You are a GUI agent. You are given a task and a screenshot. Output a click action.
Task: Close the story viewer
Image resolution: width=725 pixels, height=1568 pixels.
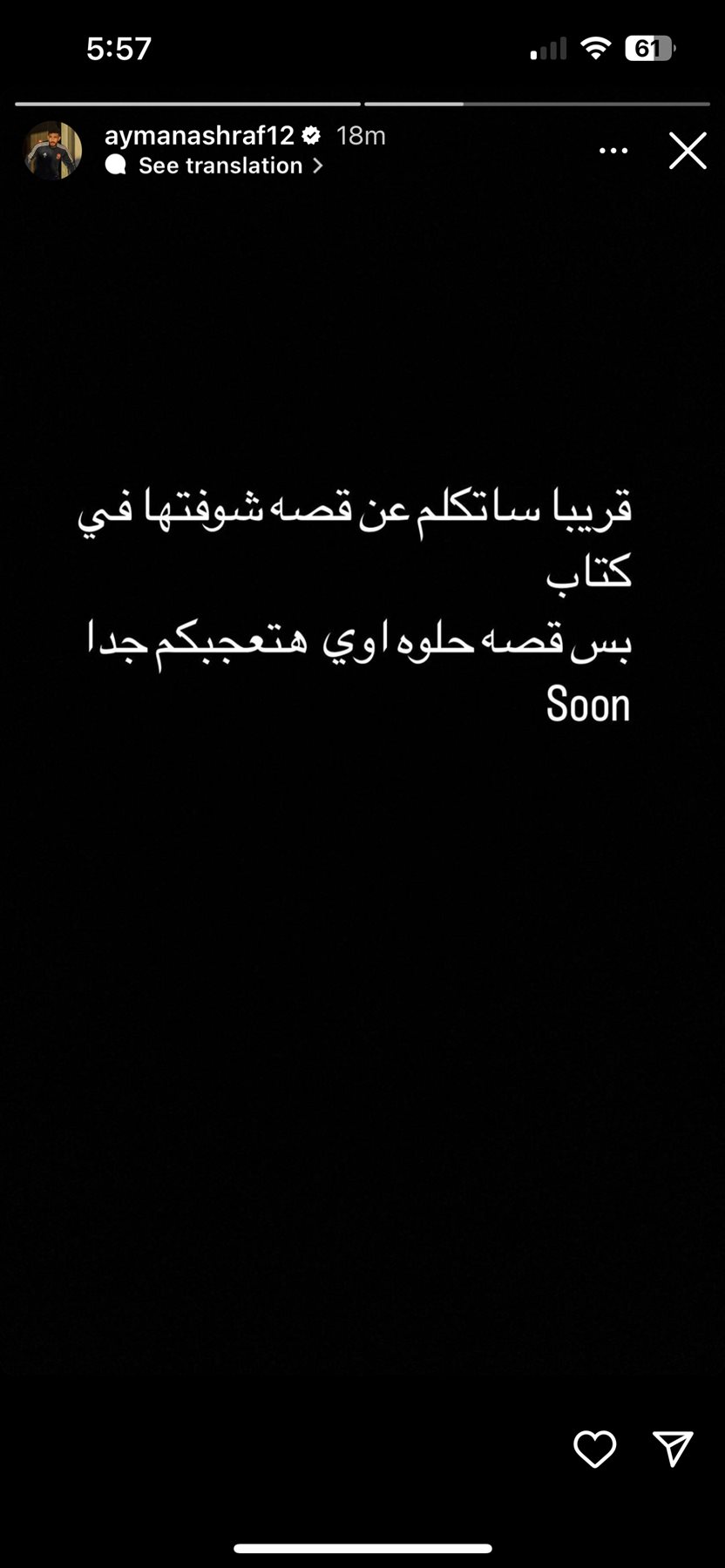[688, 151]
